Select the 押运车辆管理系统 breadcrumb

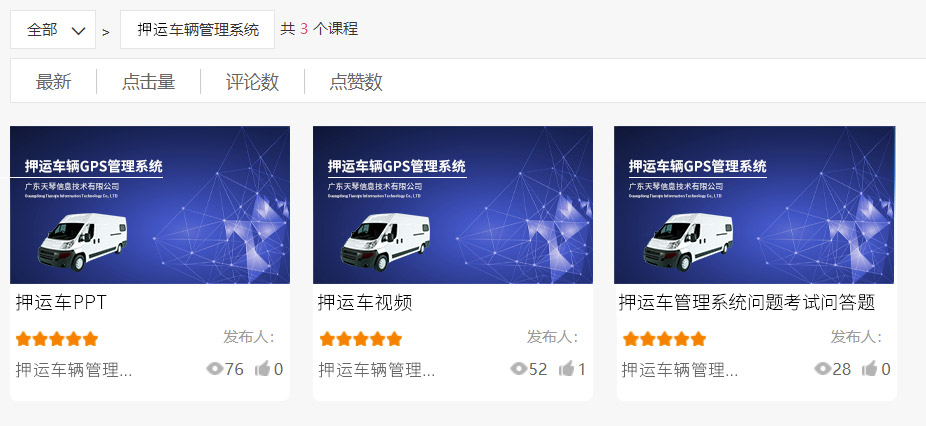[197, 30]
